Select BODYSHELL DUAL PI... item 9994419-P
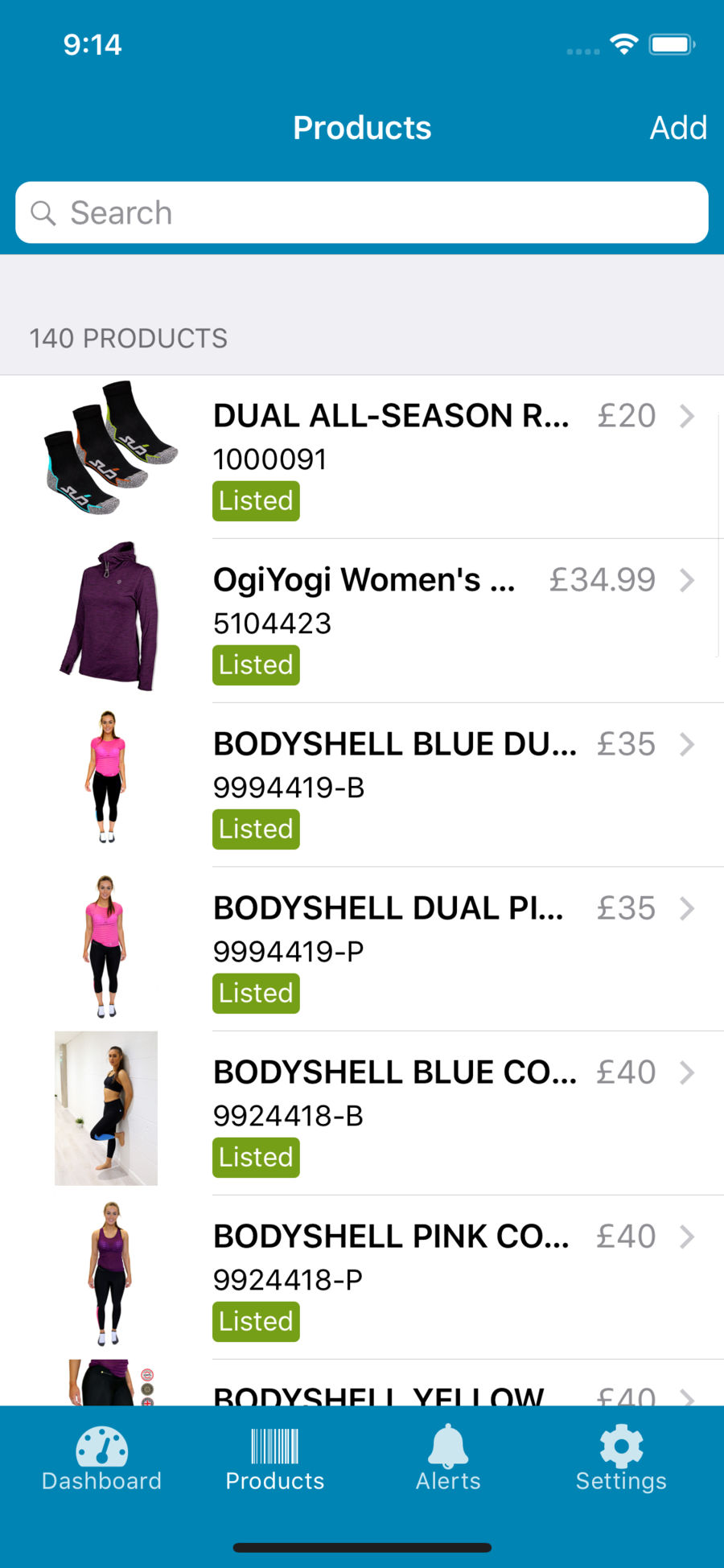The width and height of the screenshot is (724, 1568). 362,949
